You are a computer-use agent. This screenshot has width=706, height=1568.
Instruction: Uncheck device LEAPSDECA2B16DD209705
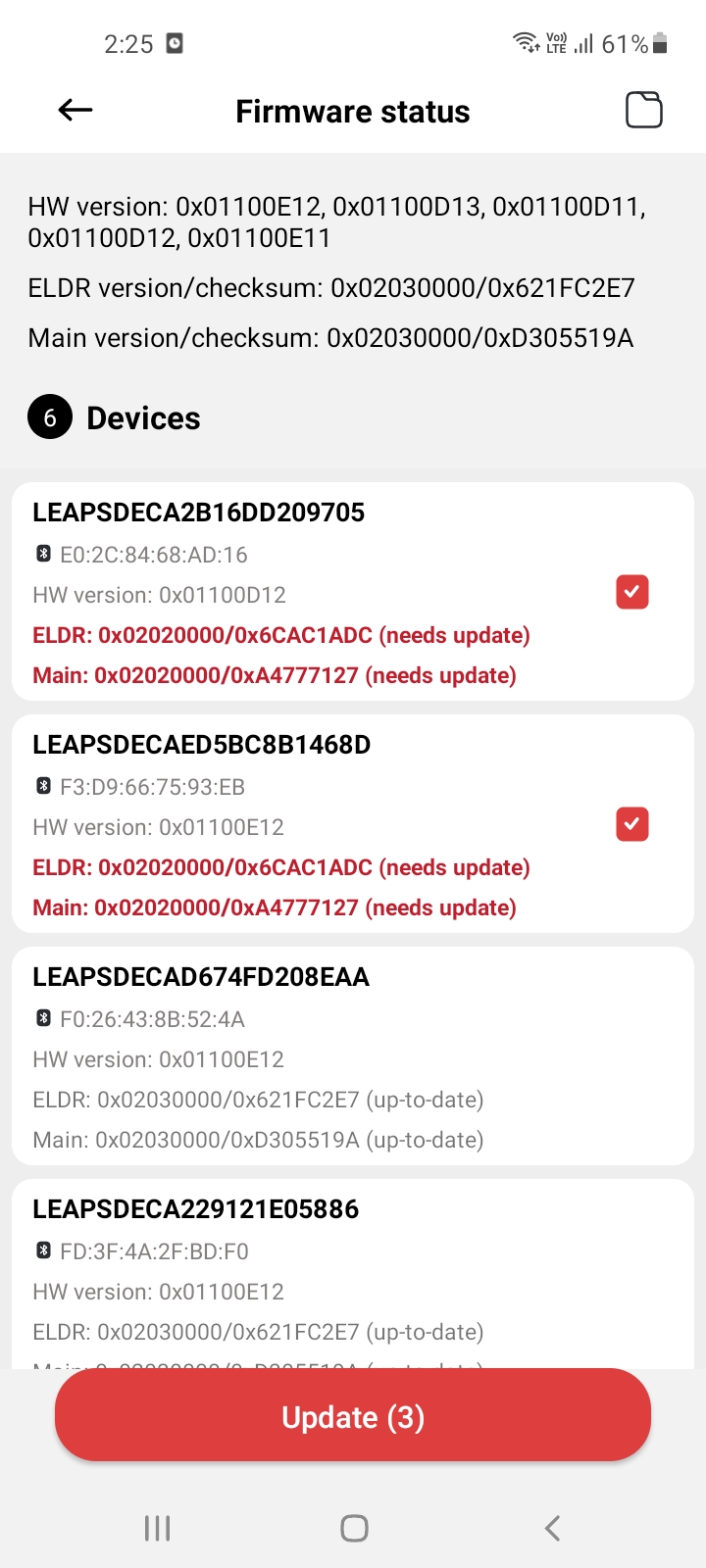click(632, 592)
